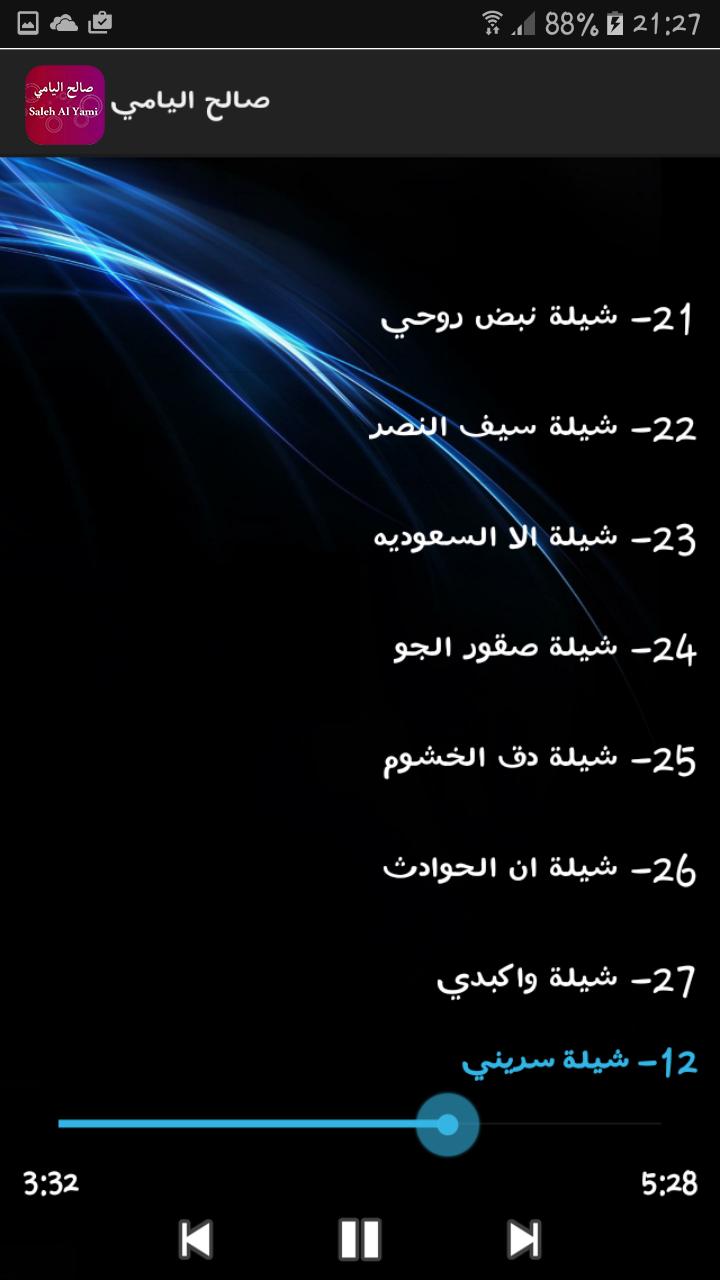Skip to the previous track
The height and width of the screenshot is (1280, 720).
point(196,1240)
